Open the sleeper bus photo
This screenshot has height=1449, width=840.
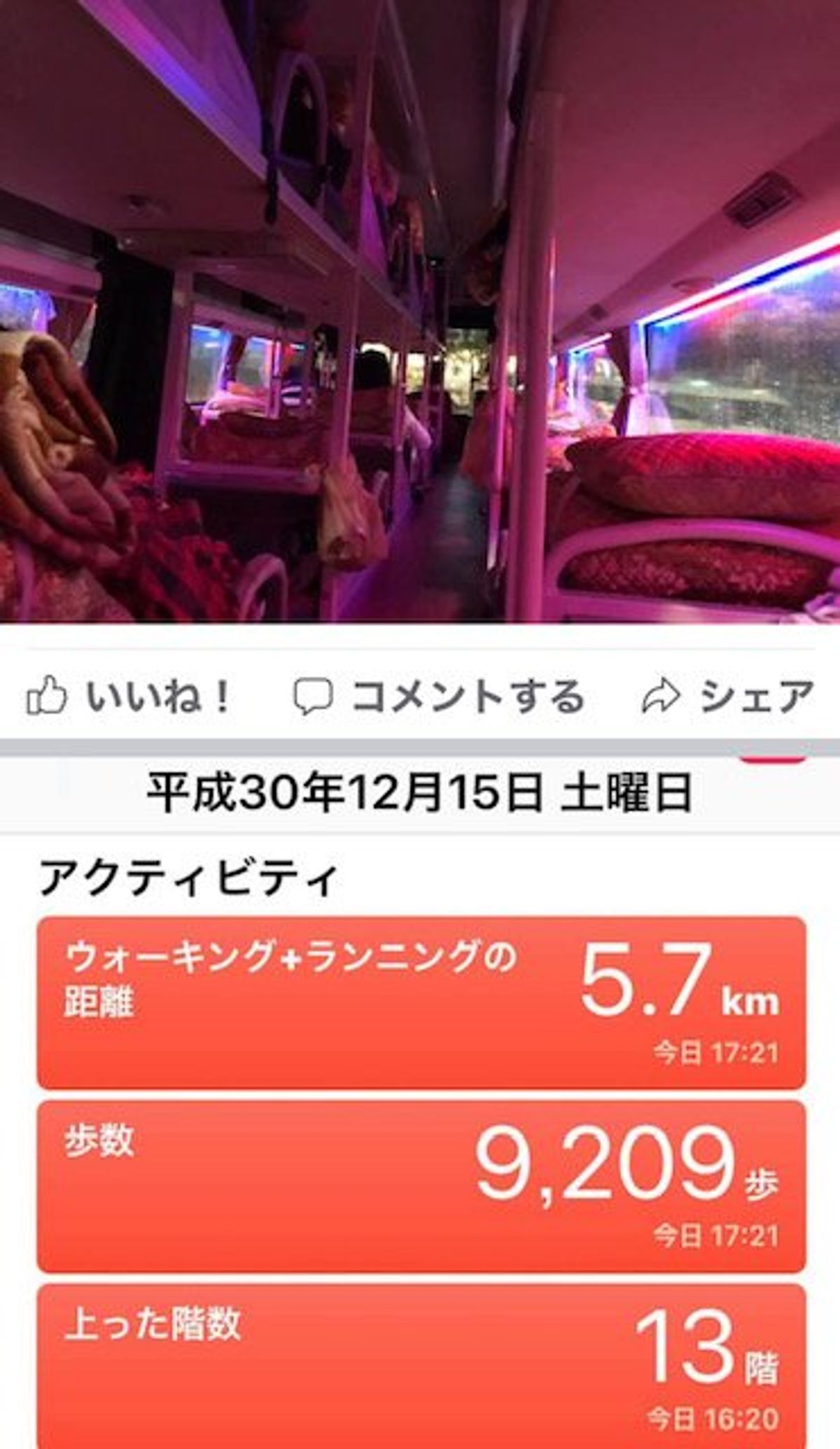420,315
